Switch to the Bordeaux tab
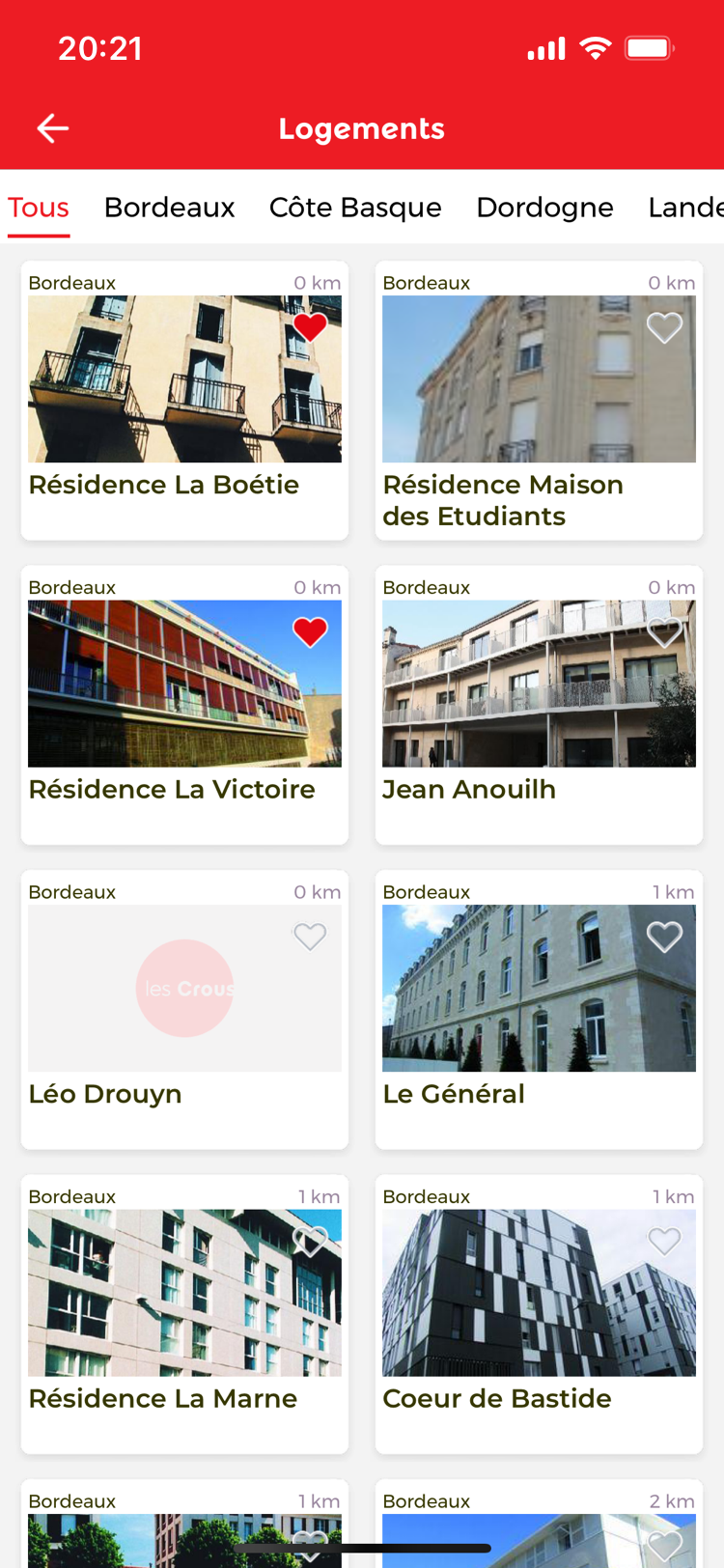724x1568 pixels. pyautogui.click(x=169, y=208)
